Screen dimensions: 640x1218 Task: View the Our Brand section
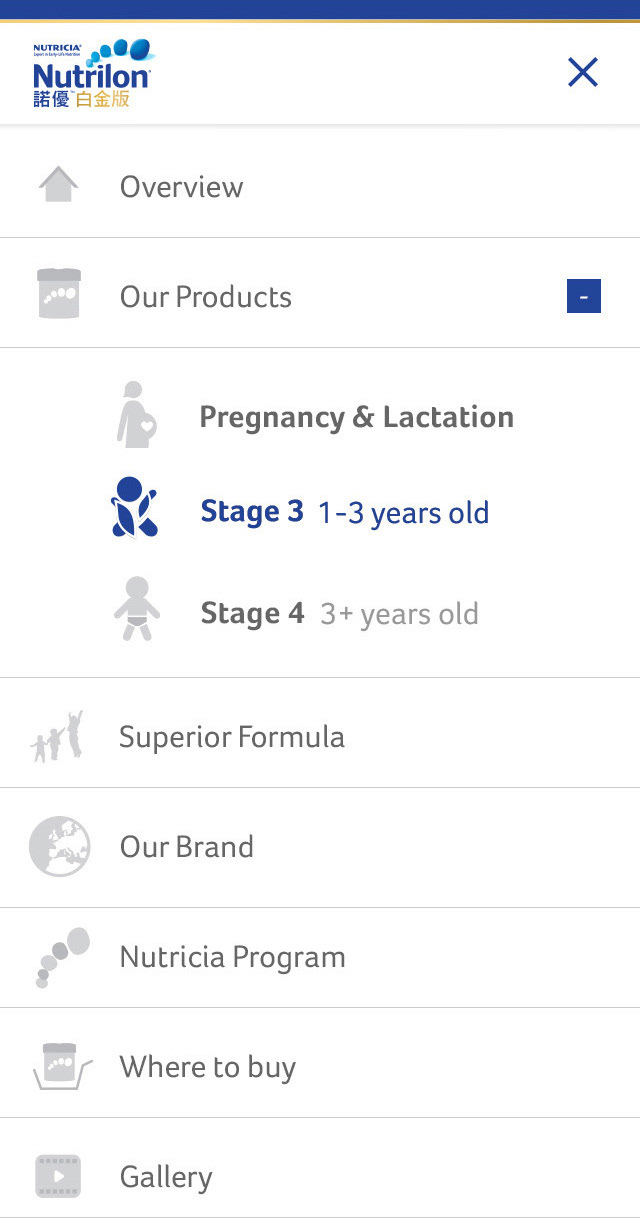pyautogui.click(x=186, y=847)
